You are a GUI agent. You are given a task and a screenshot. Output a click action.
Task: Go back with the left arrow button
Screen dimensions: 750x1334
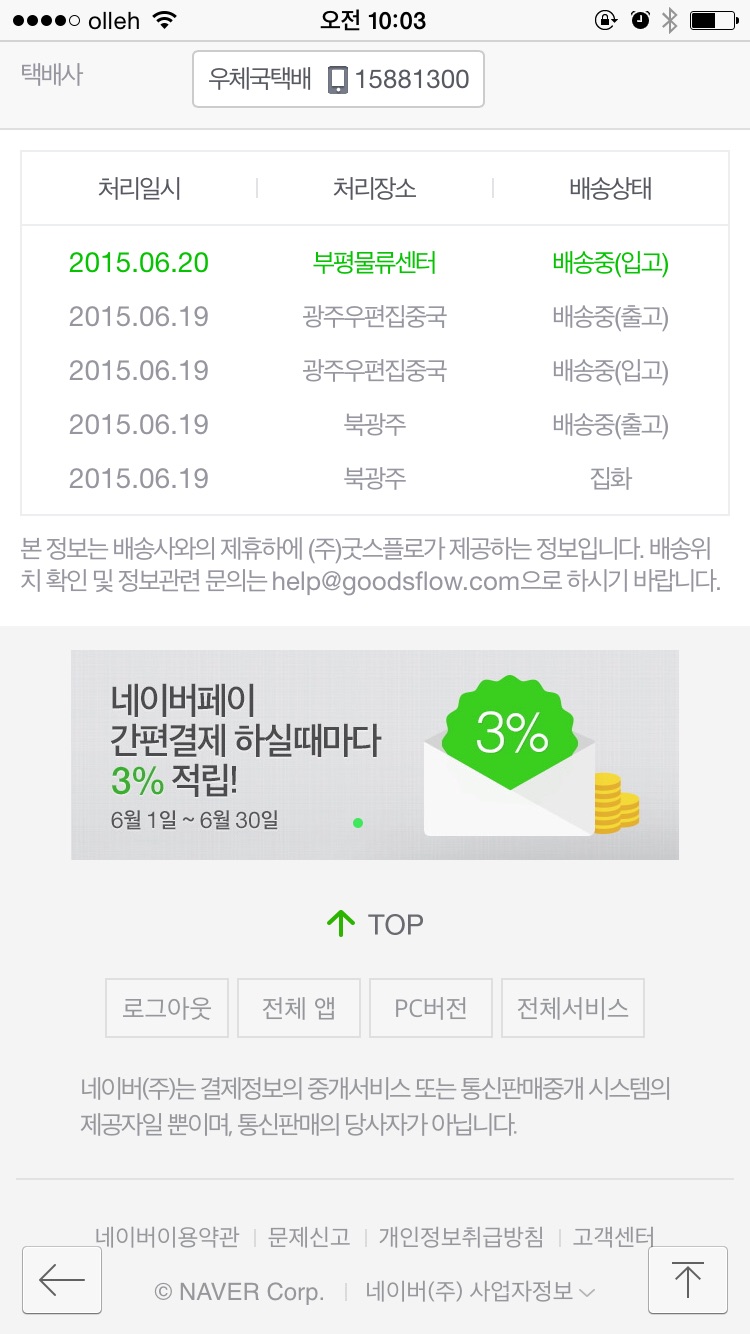tap(62, 1280)
